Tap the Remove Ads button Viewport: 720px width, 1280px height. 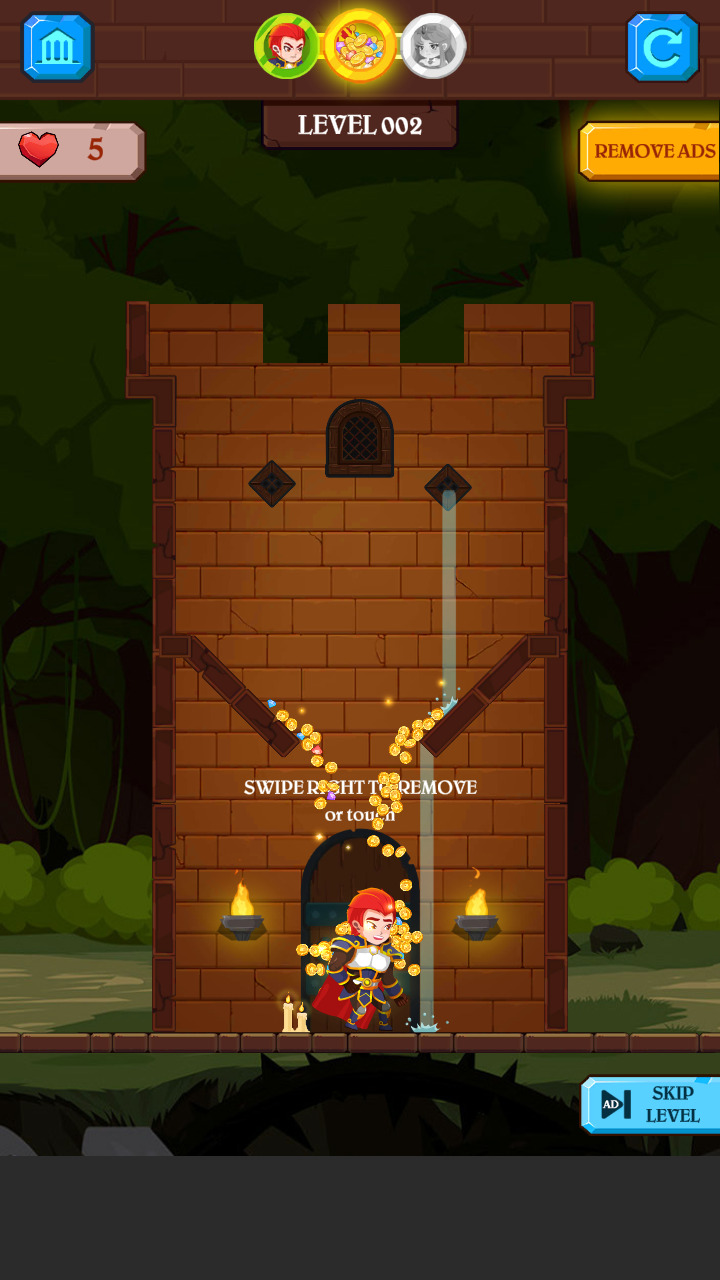(x=650, y=151)
